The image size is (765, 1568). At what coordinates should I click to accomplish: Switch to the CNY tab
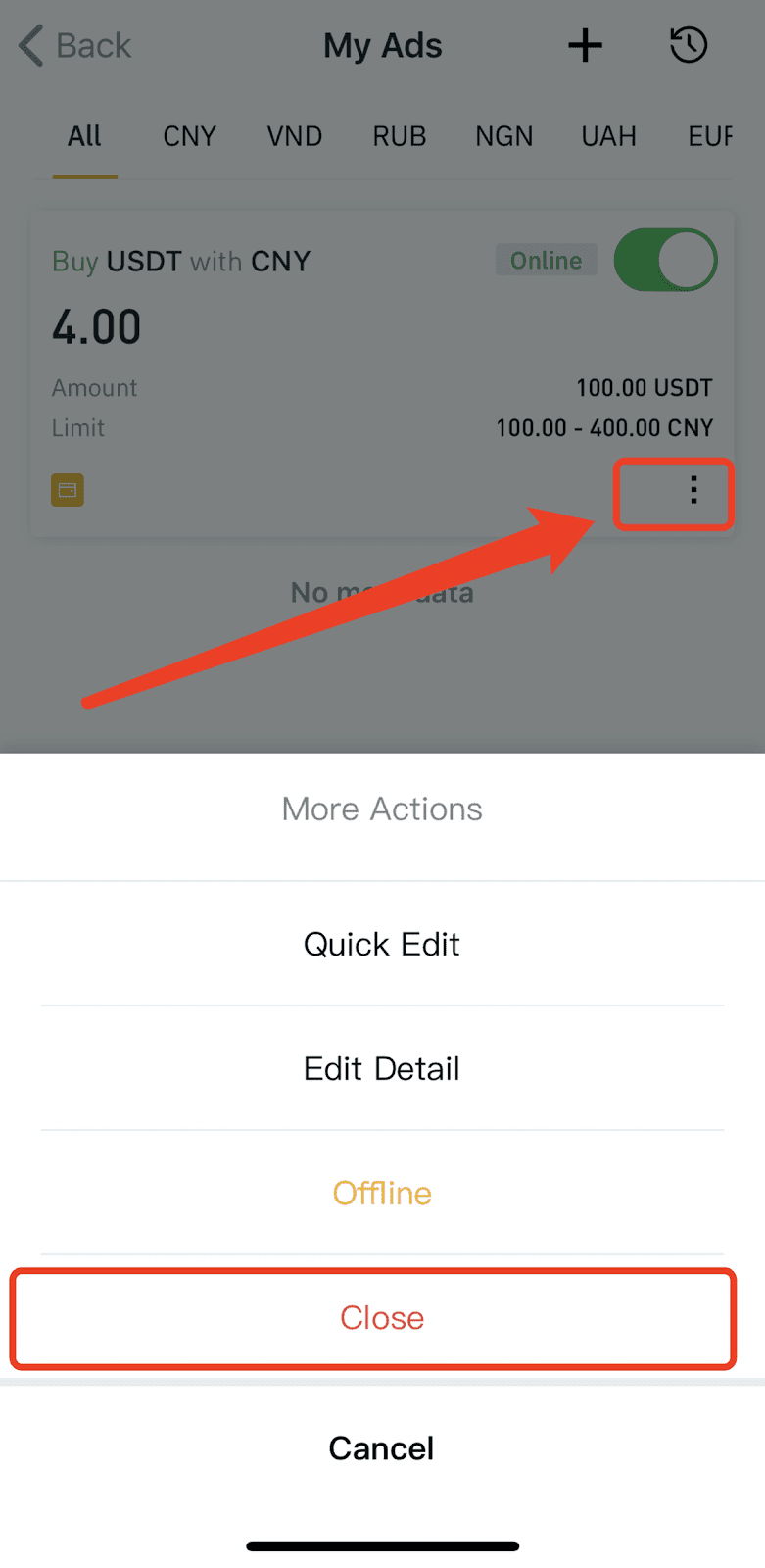pyautogui.click(x=190, y=136)
